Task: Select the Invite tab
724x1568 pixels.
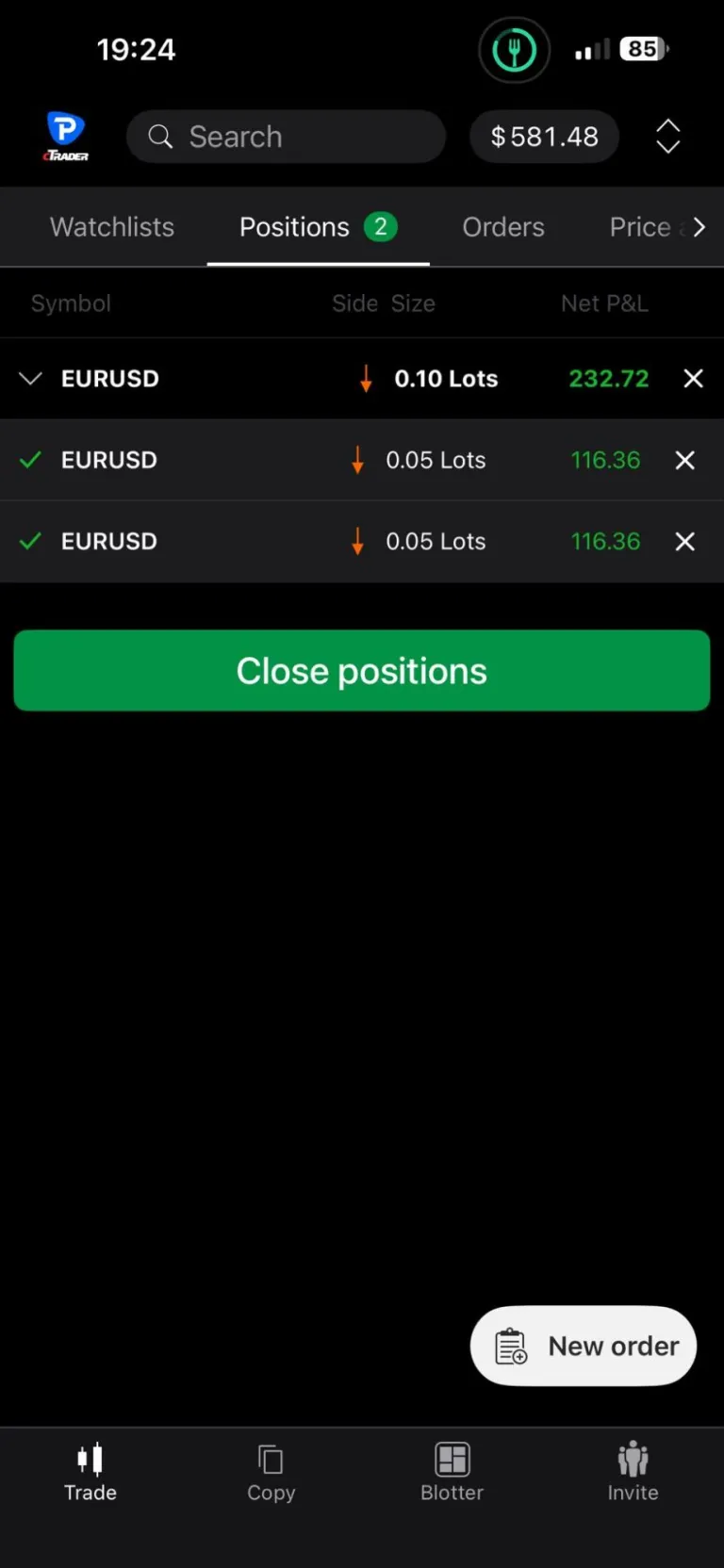Action: pos(633,1472)
